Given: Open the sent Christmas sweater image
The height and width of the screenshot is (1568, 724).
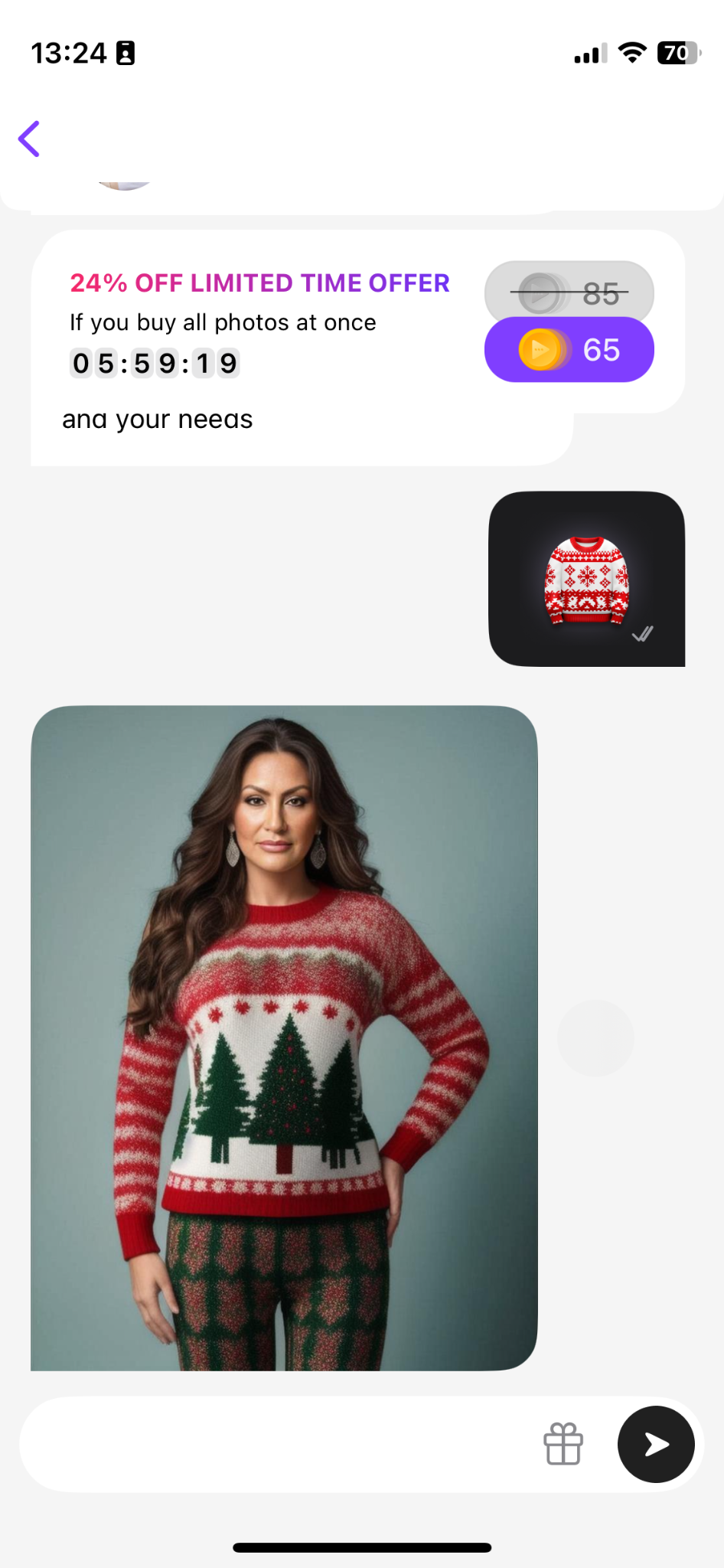Looking at the screenshot, I should [x=586, y=579].
